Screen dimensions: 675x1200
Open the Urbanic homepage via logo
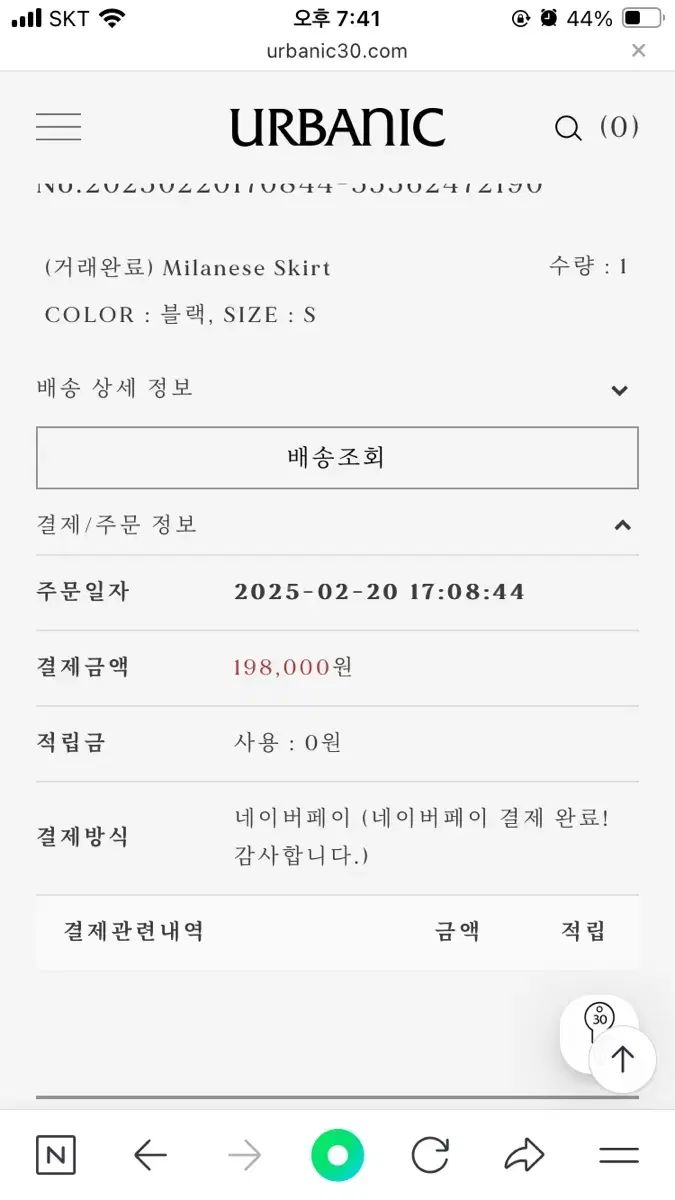(x=337, y=128)
